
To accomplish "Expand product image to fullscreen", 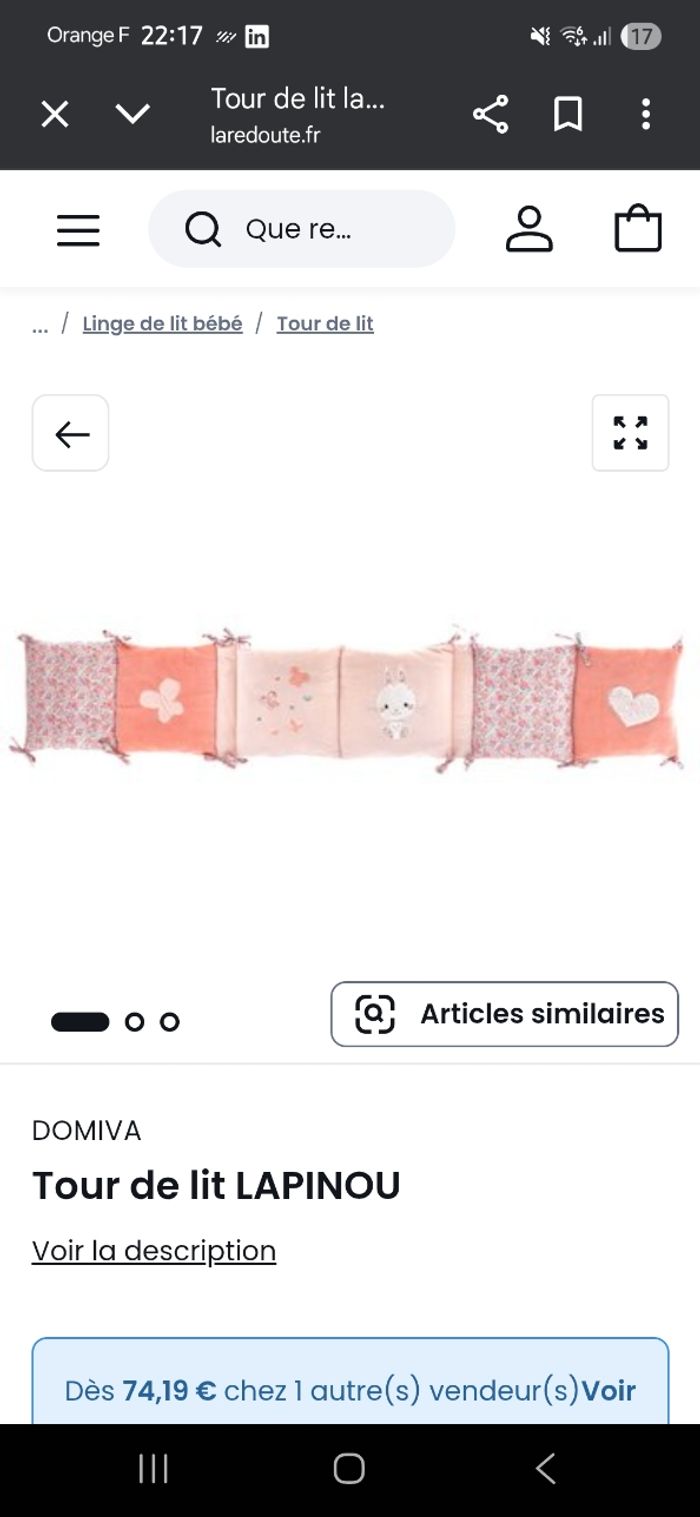I will tap(630, 433).
